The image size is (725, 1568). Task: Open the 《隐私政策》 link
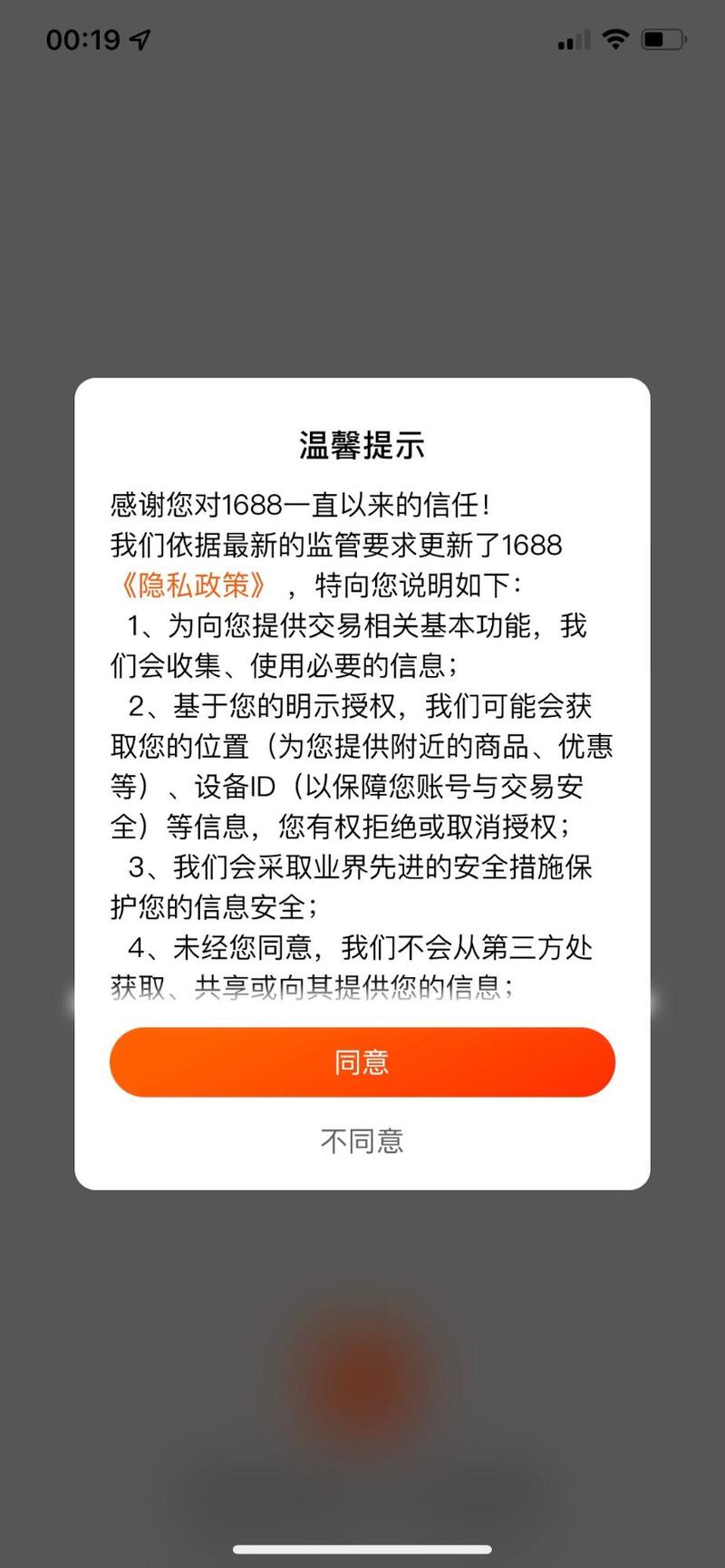[193, 586]
